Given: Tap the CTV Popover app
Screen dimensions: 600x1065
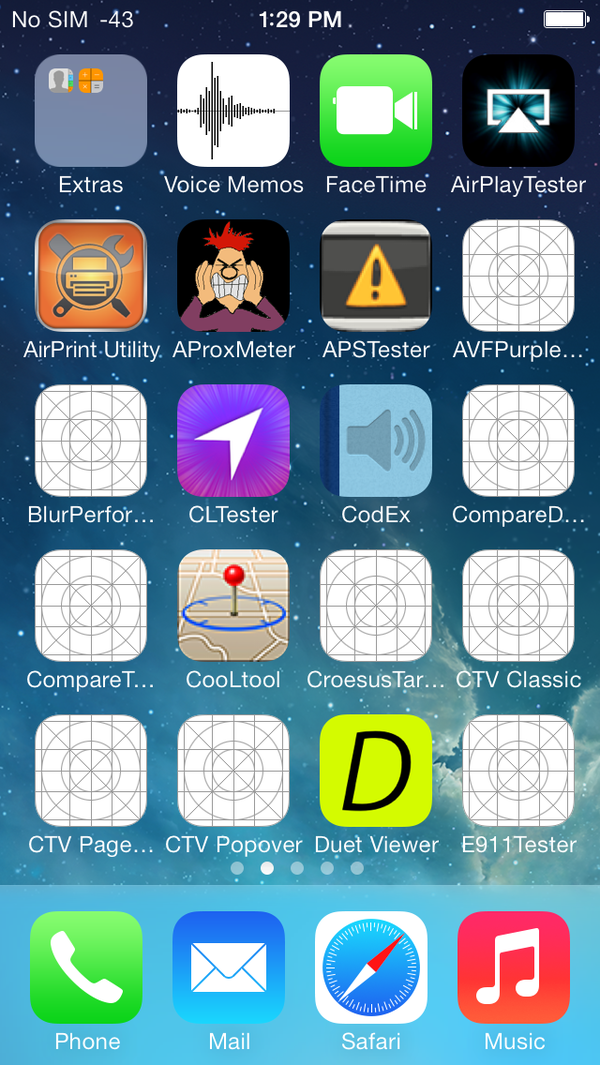Looking at the screenshot, I should 233,771.
